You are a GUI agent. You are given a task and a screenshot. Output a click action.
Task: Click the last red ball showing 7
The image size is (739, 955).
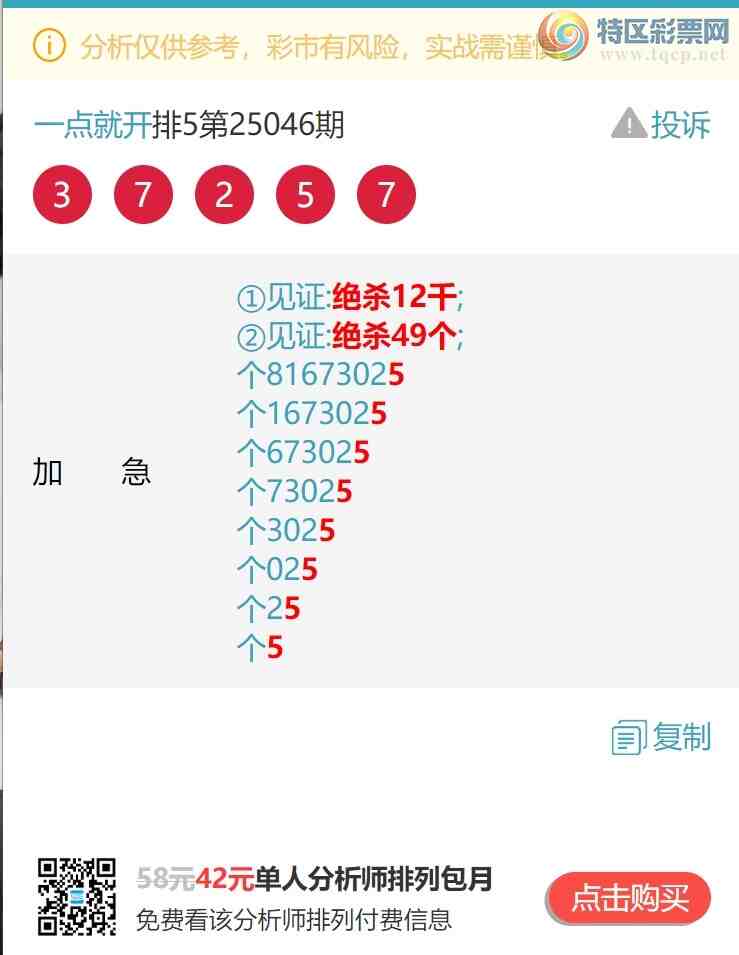[x=385, y=193]
